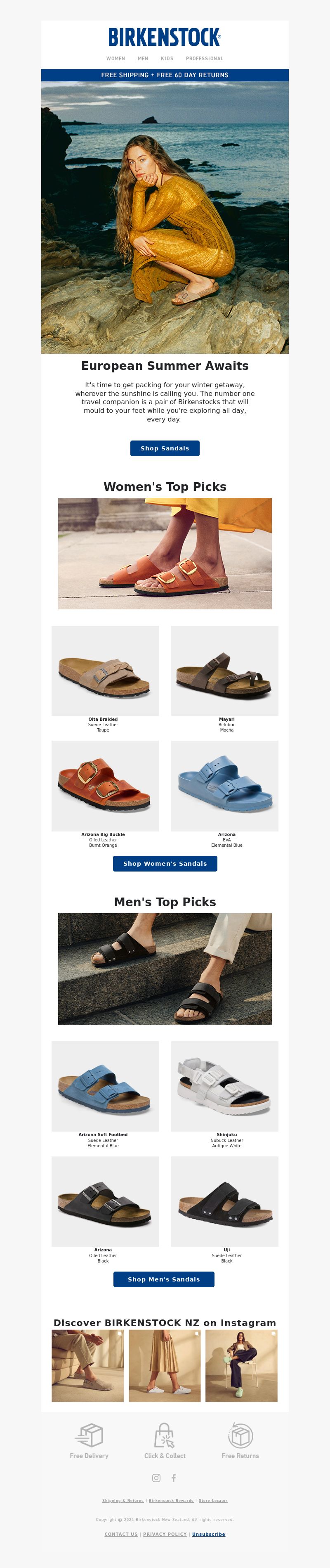Tap the Shop Sandals button
The height and width of the screenshot is (1568, 330).
165,448
